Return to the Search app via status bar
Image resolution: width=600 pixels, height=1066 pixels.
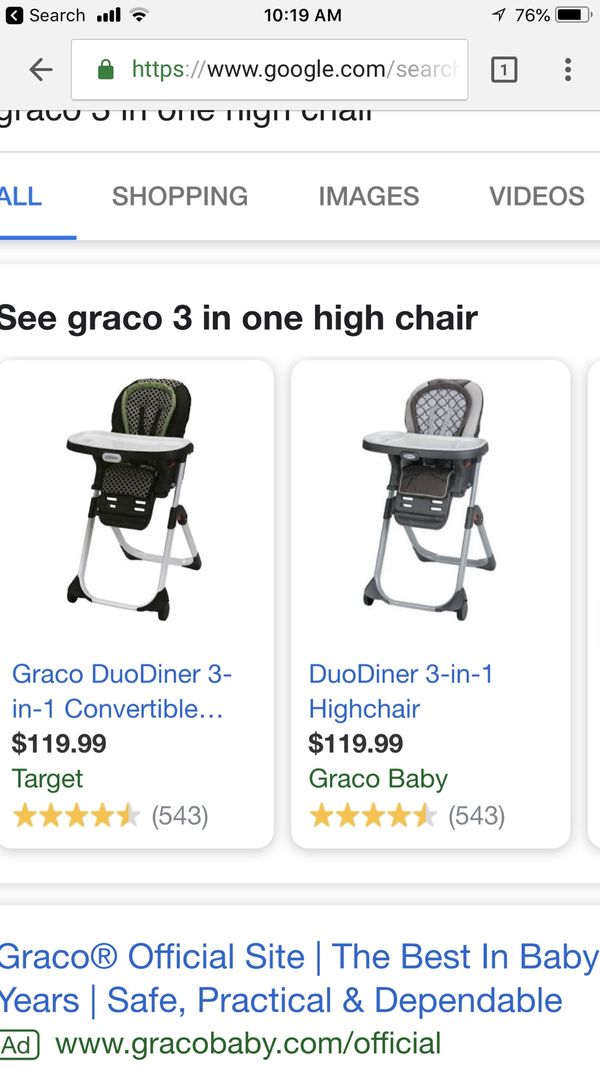(45, 15)
